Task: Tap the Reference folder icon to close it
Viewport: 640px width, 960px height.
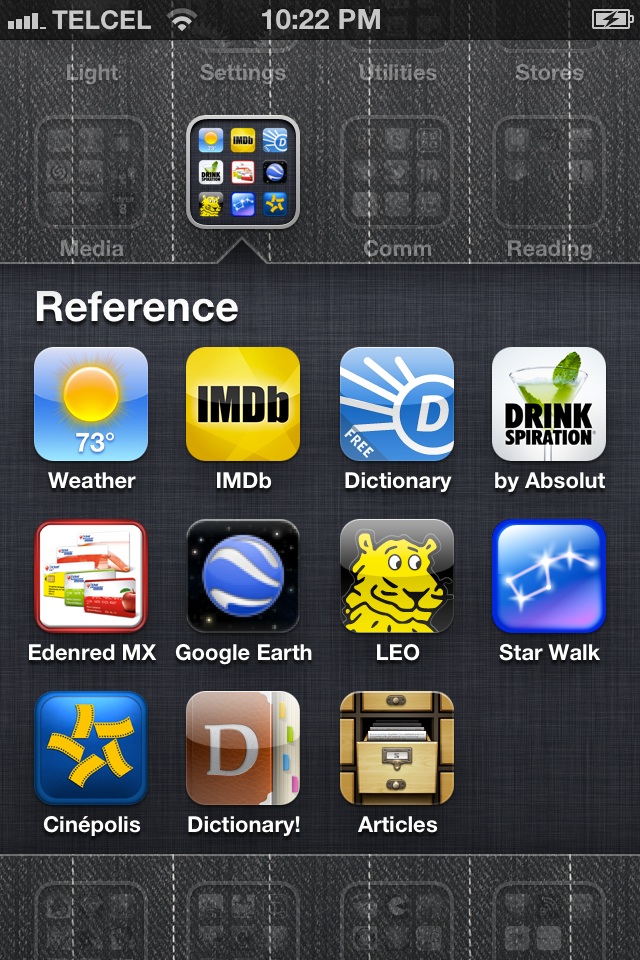Action: (243, 172)
